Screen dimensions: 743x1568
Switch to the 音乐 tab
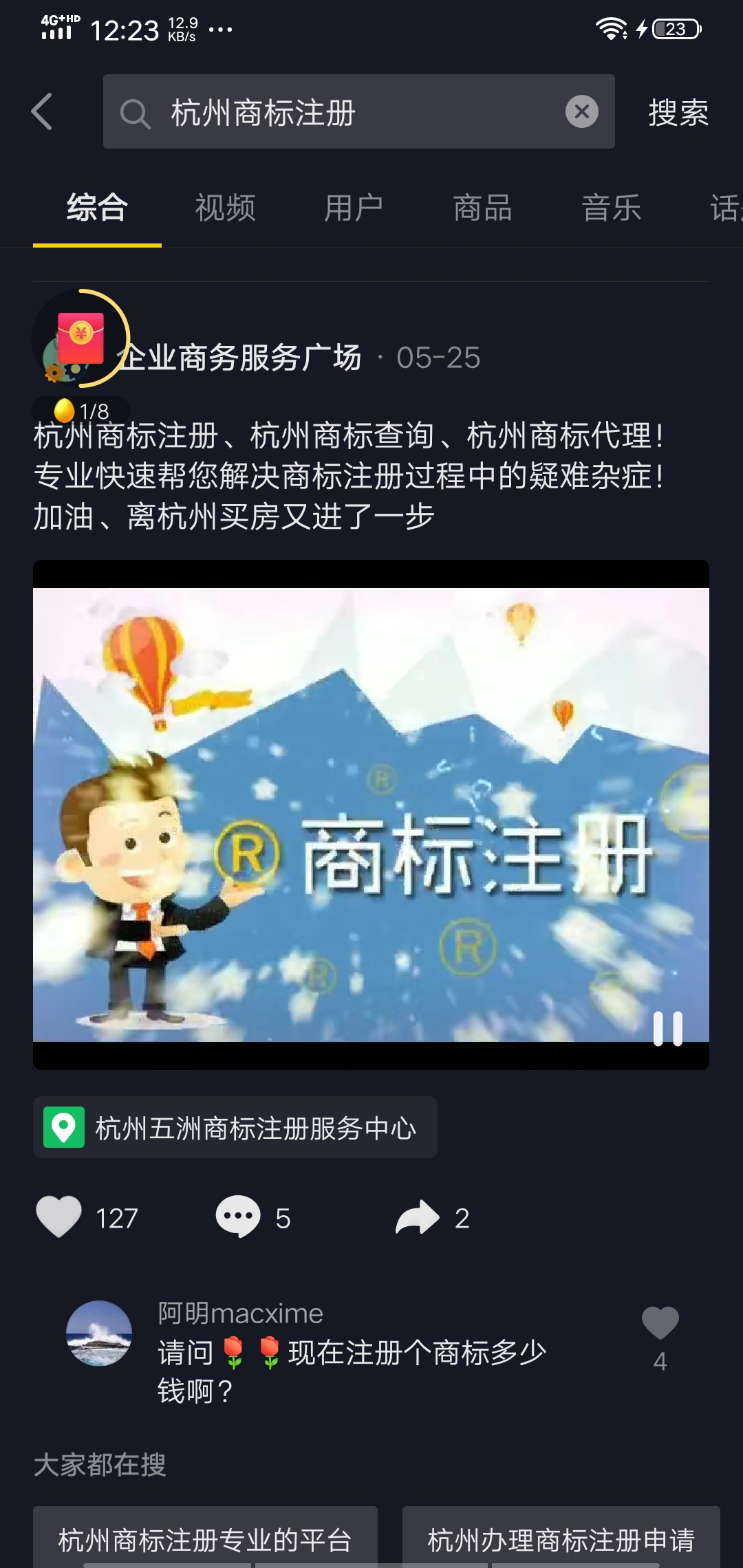coord(611,208)
